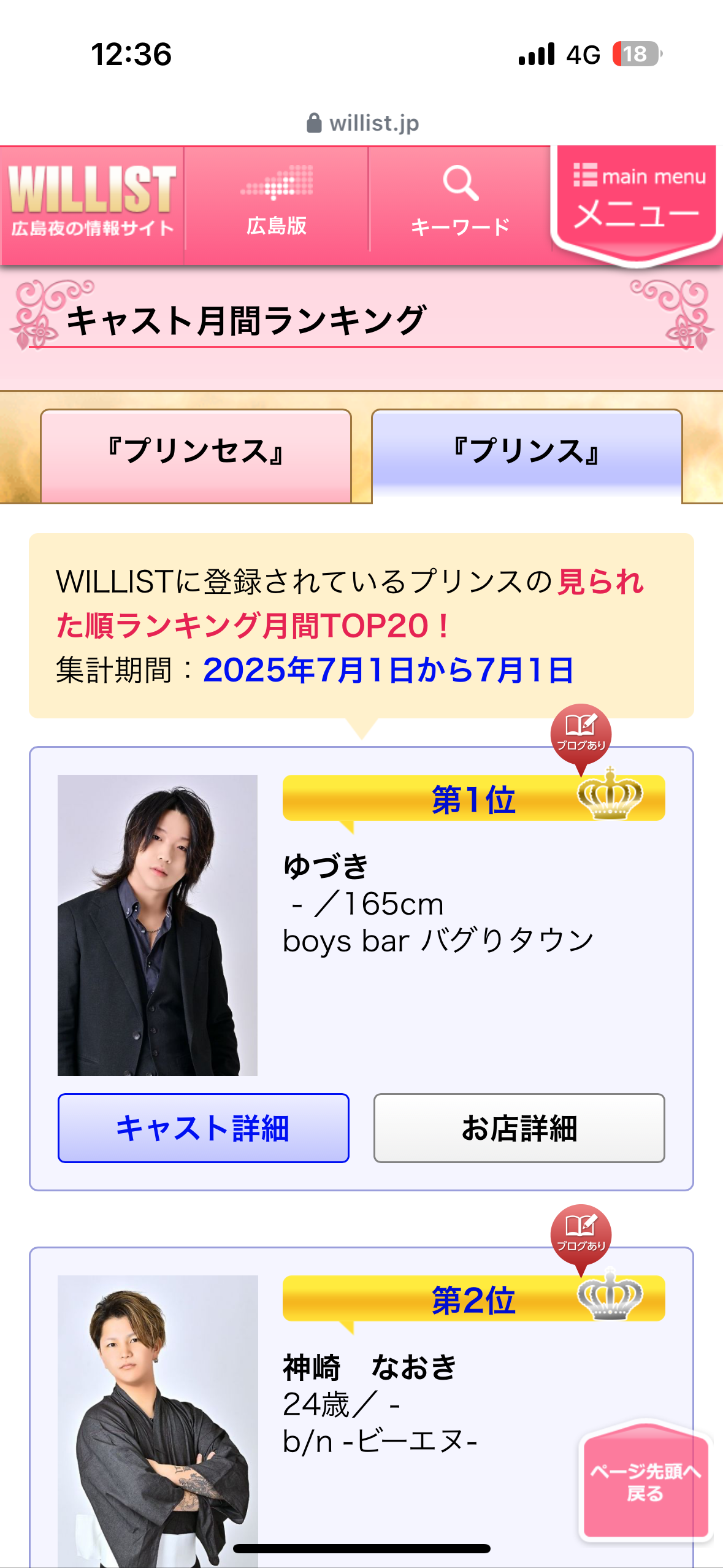Viewport: 723px width, 1568px height.
Task: Open the blog badge on 神崎 なおき's card
Action: point(581,1234)
